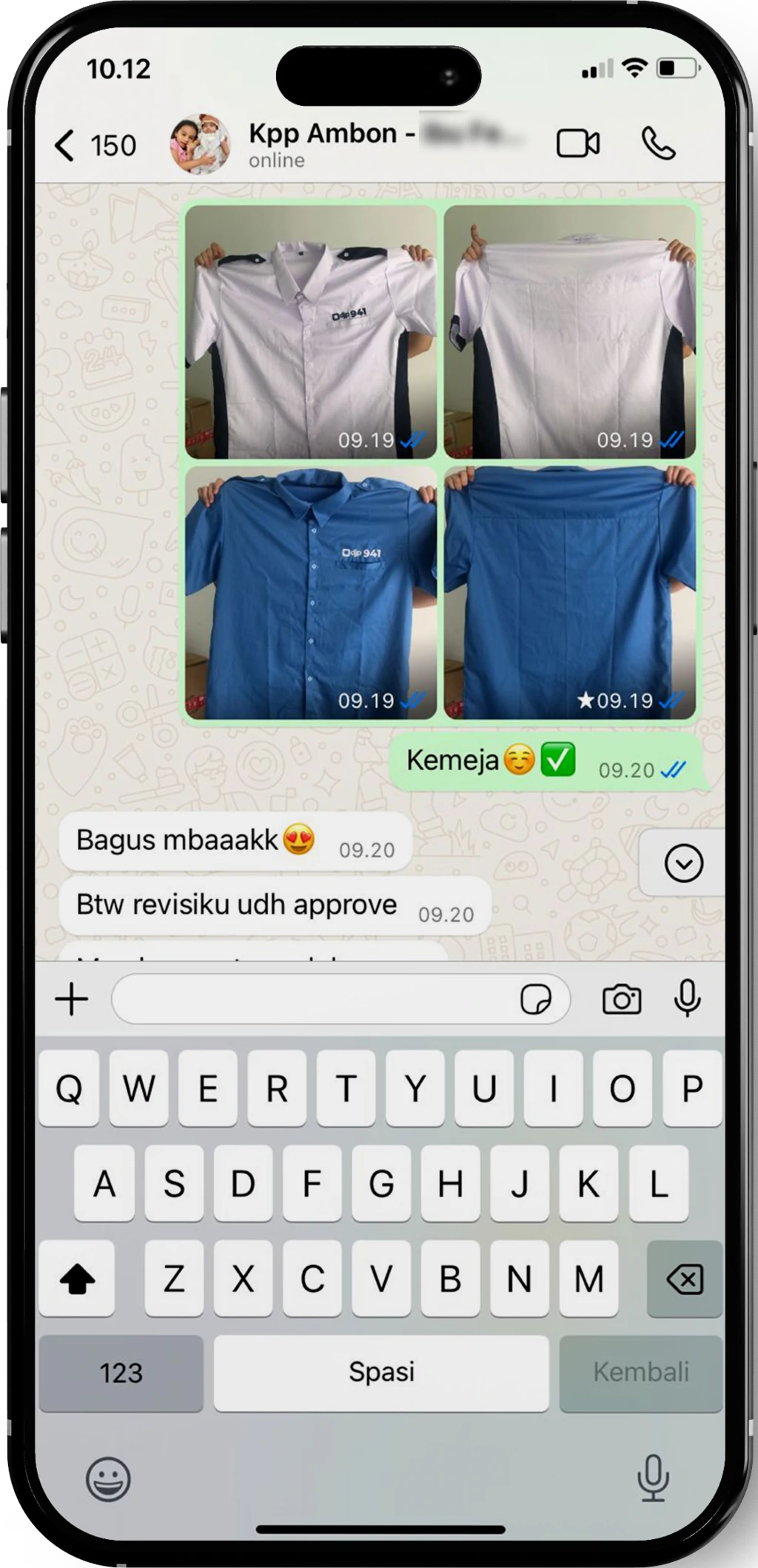This screenshot has height=1568, width=758.
Task: Jump to the latest messages
Action: coord(683,863)
